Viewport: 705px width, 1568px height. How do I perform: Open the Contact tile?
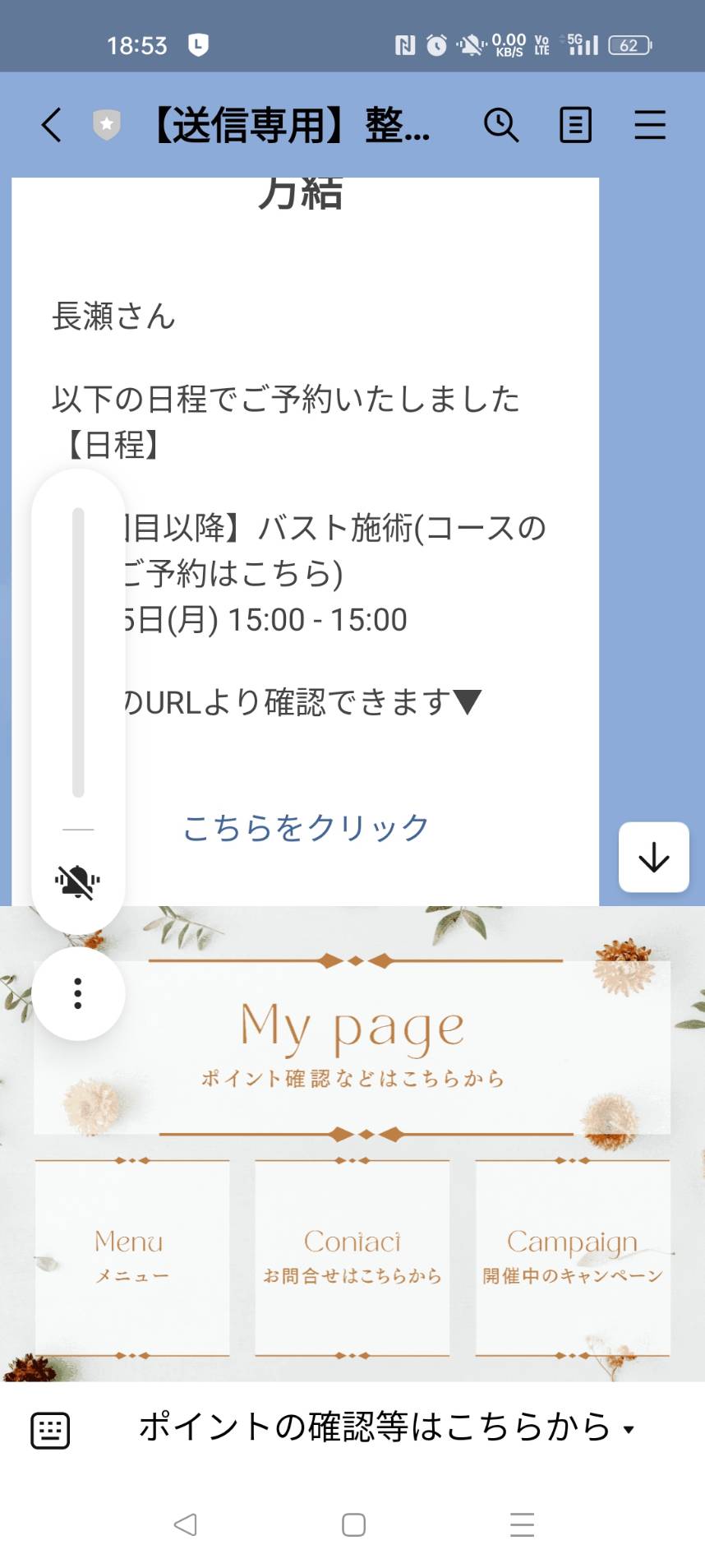coord(352,1257)
